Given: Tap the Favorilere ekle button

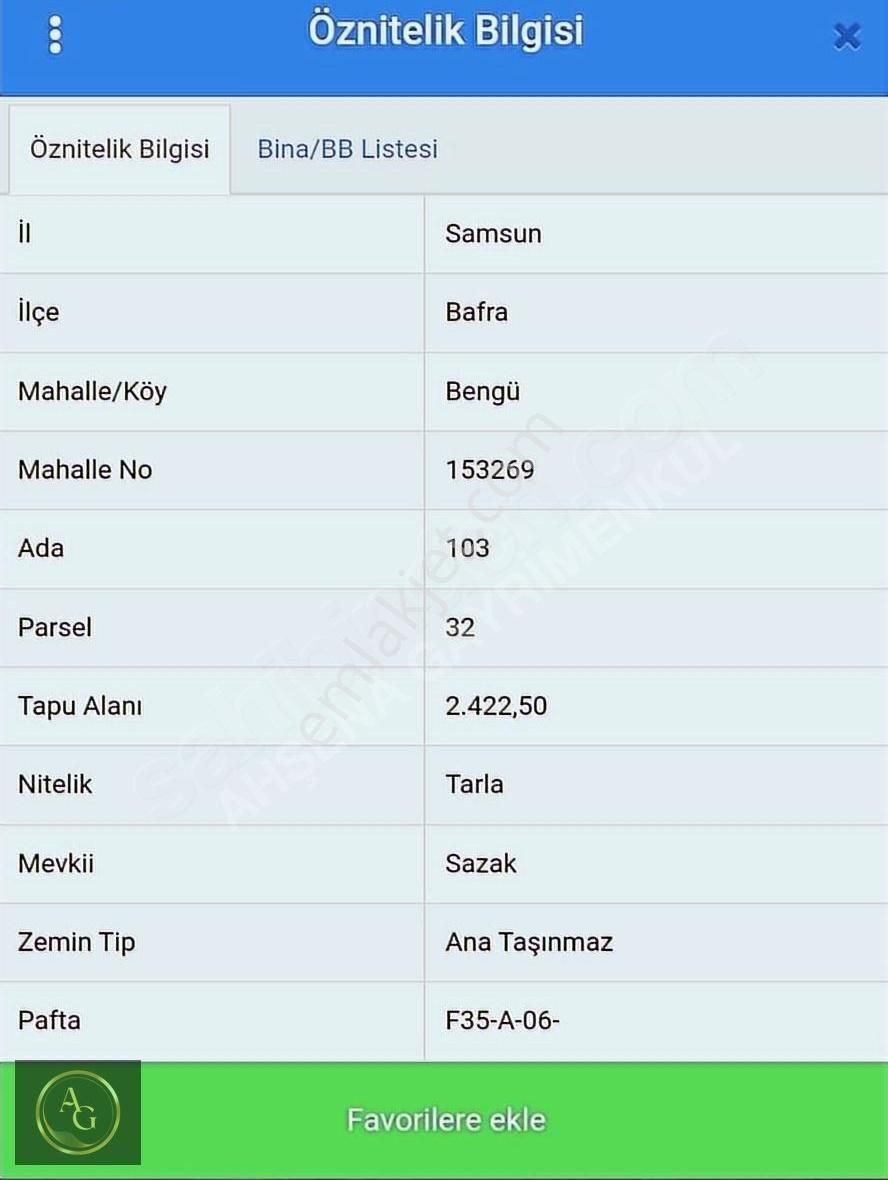Looking at the screenshot, I should 446,1119.
